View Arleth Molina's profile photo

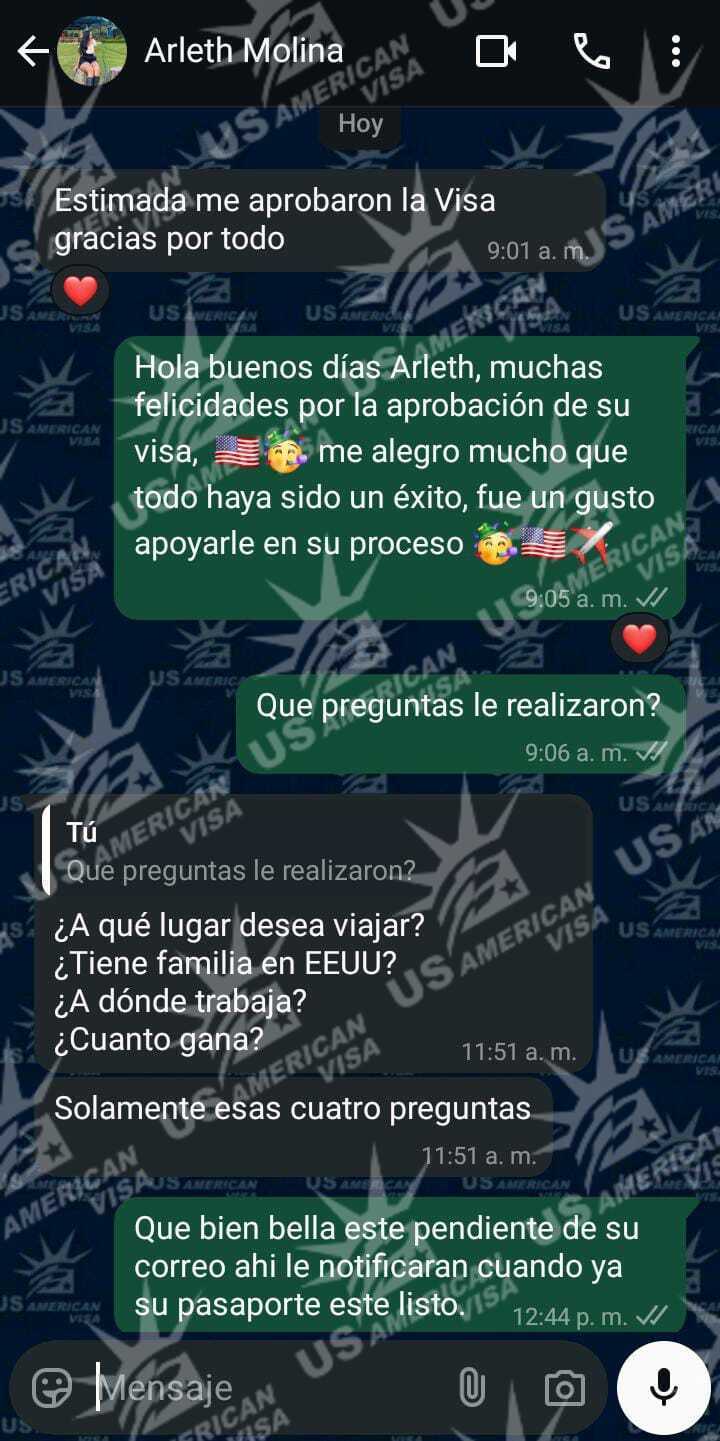[x=92, y=51]
